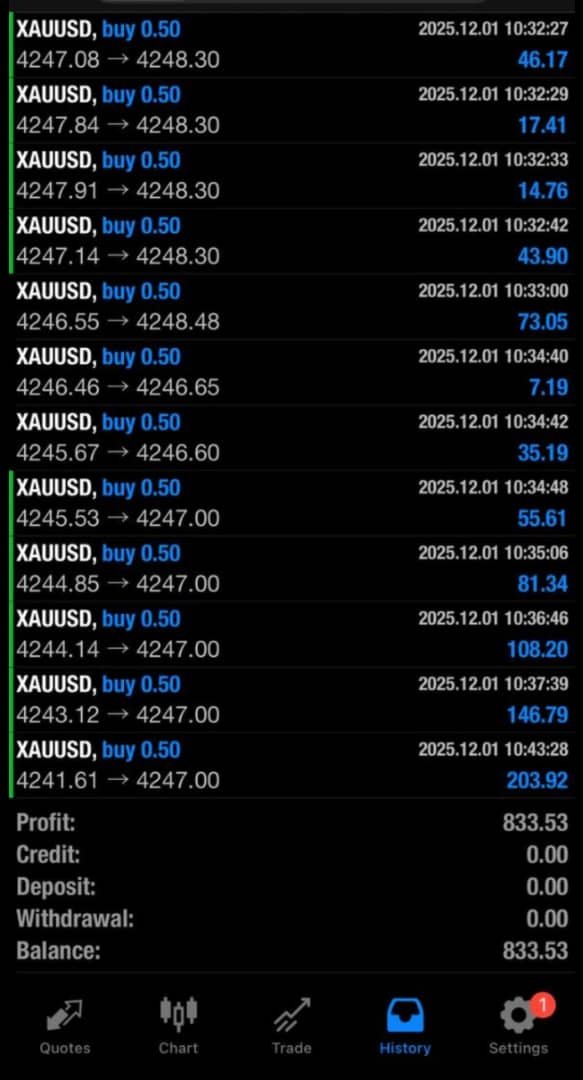The image size is (583, 1080).
Task: Show details of the 108.20 profit trade
Action: coord(292,634)
